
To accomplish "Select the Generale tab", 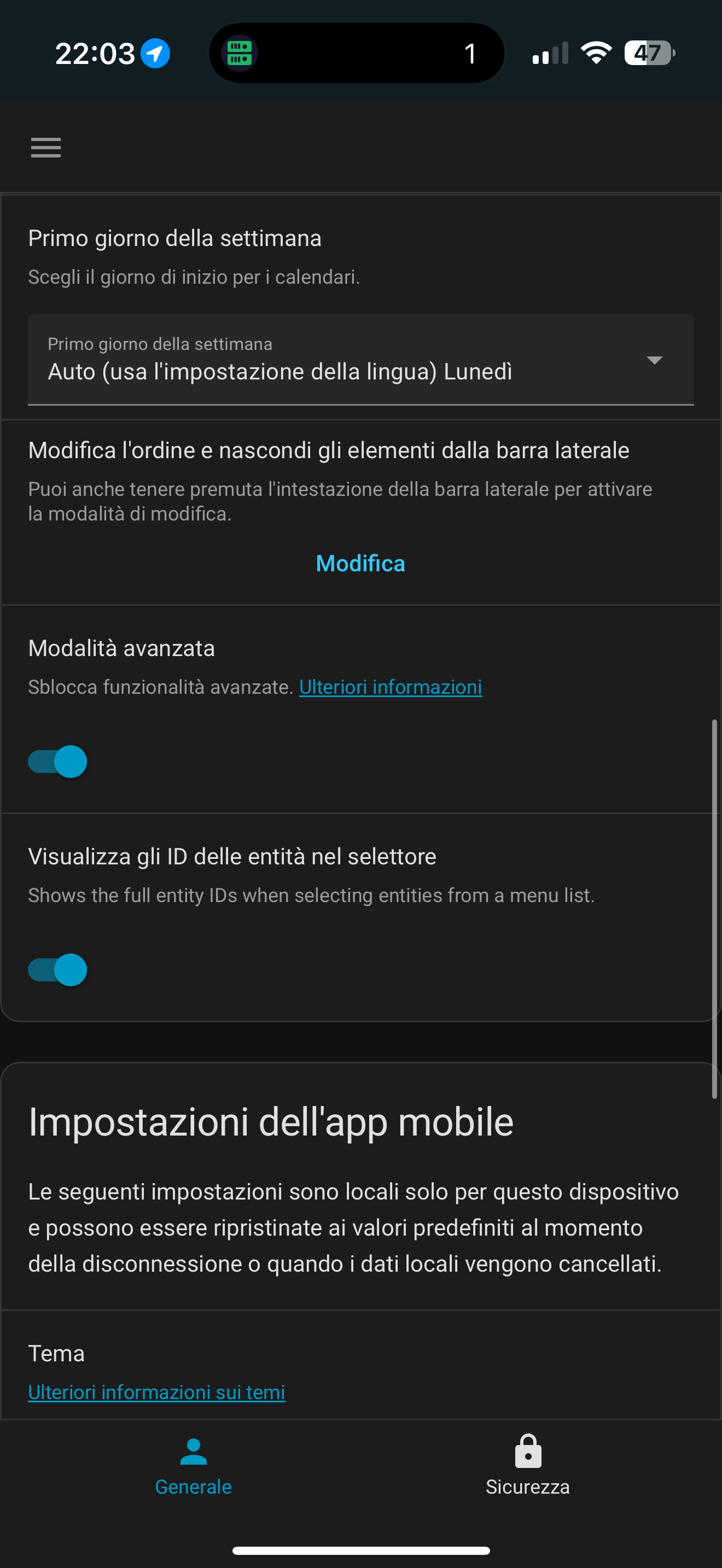I will (x=194, y=1467).
